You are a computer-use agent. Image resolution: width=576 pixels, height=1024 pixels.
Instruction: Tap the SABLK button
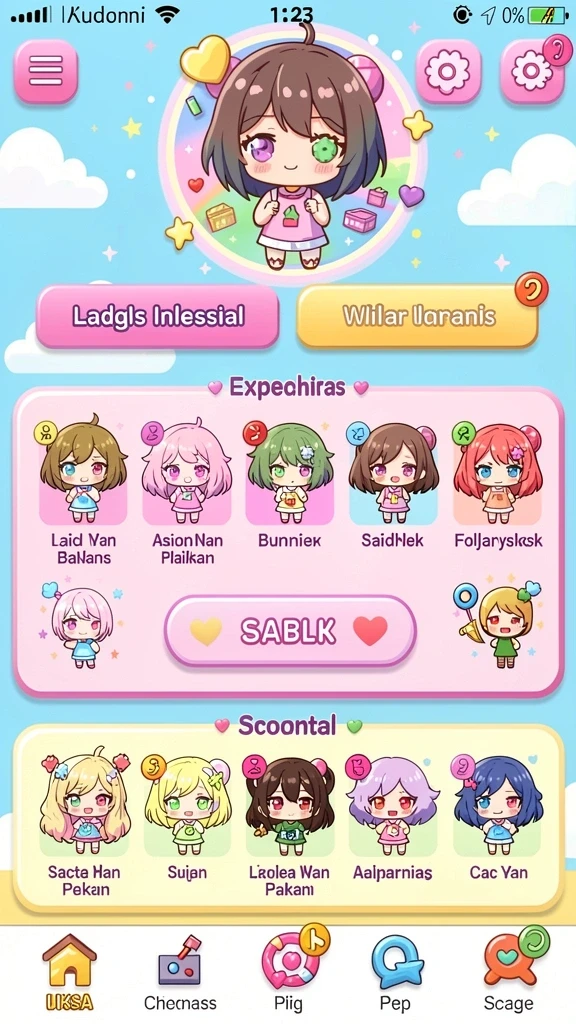290,631
